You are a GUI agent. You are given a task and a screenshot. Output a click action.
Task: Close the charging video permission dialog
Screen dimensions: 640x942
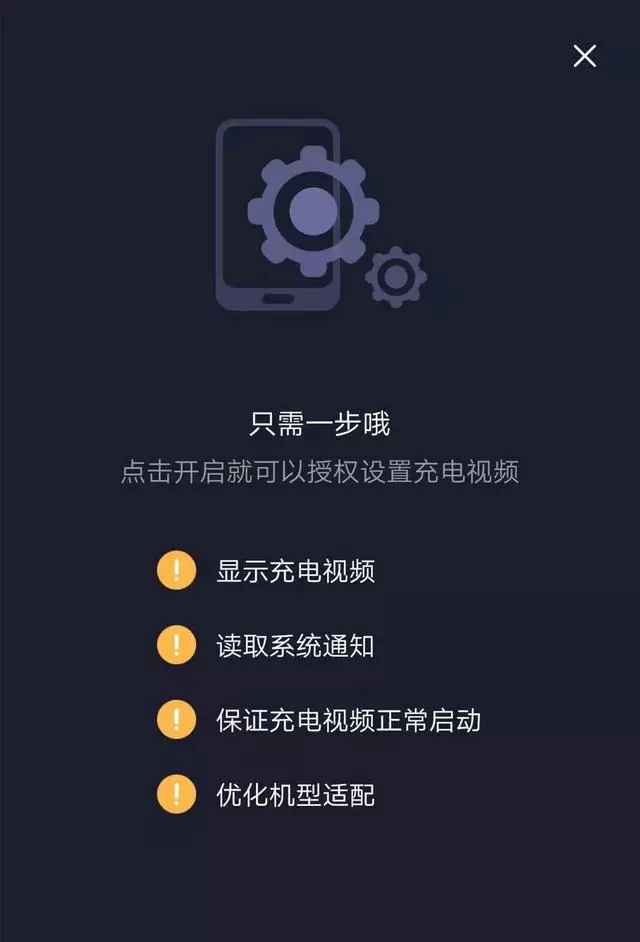click(x=584, y=56)
